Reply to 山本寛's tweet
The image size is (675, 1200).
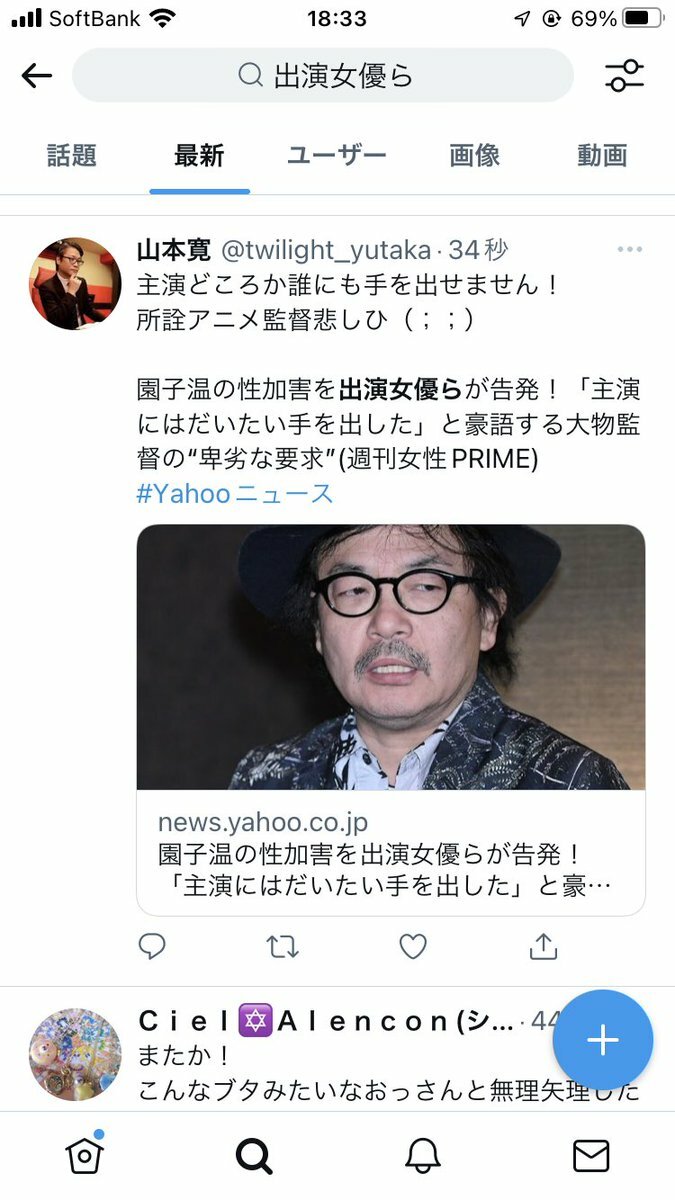(x=152, y=946)
